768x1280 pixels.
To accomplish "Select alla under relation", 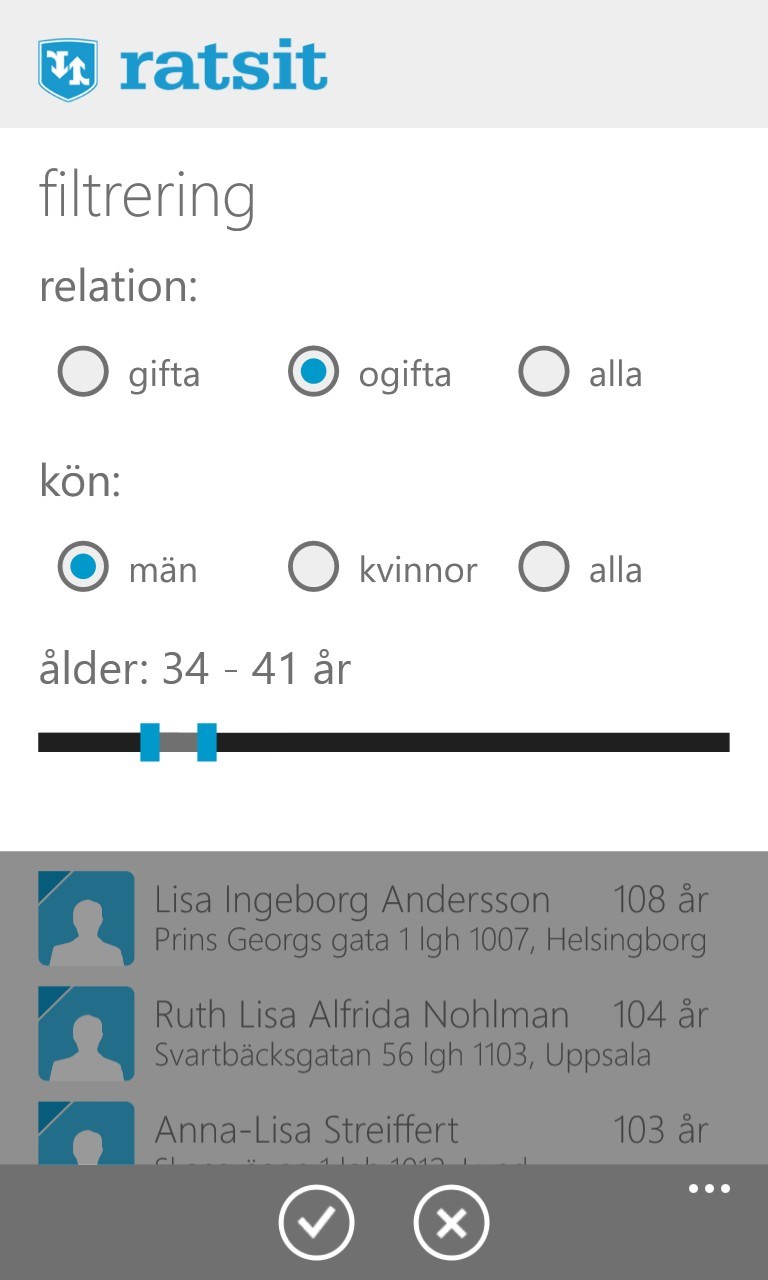I will tap(544, 373).
